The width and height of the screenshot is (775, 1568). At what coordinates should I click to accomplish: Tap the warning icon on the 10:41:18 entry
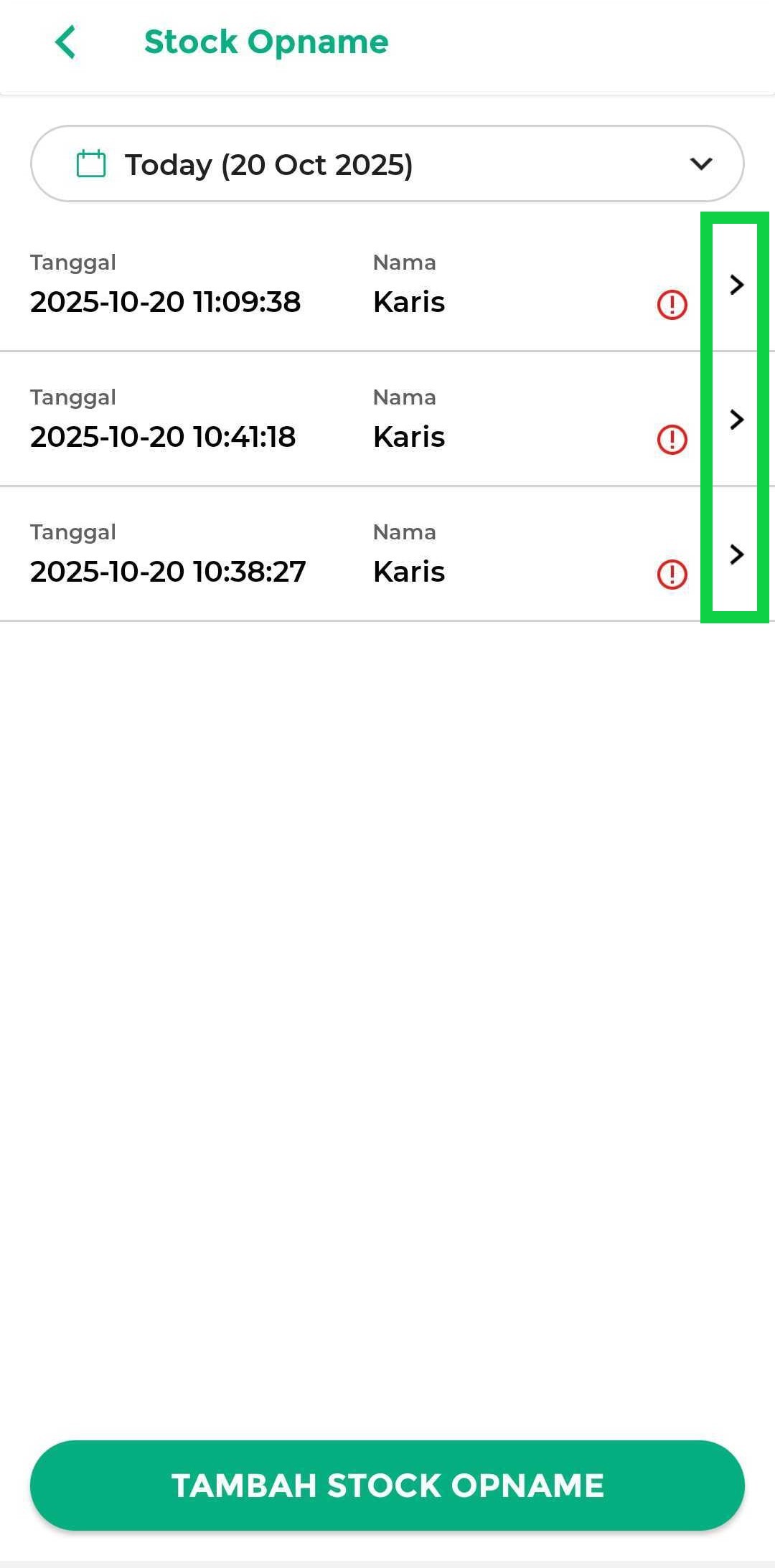click(x=672, y=440)
